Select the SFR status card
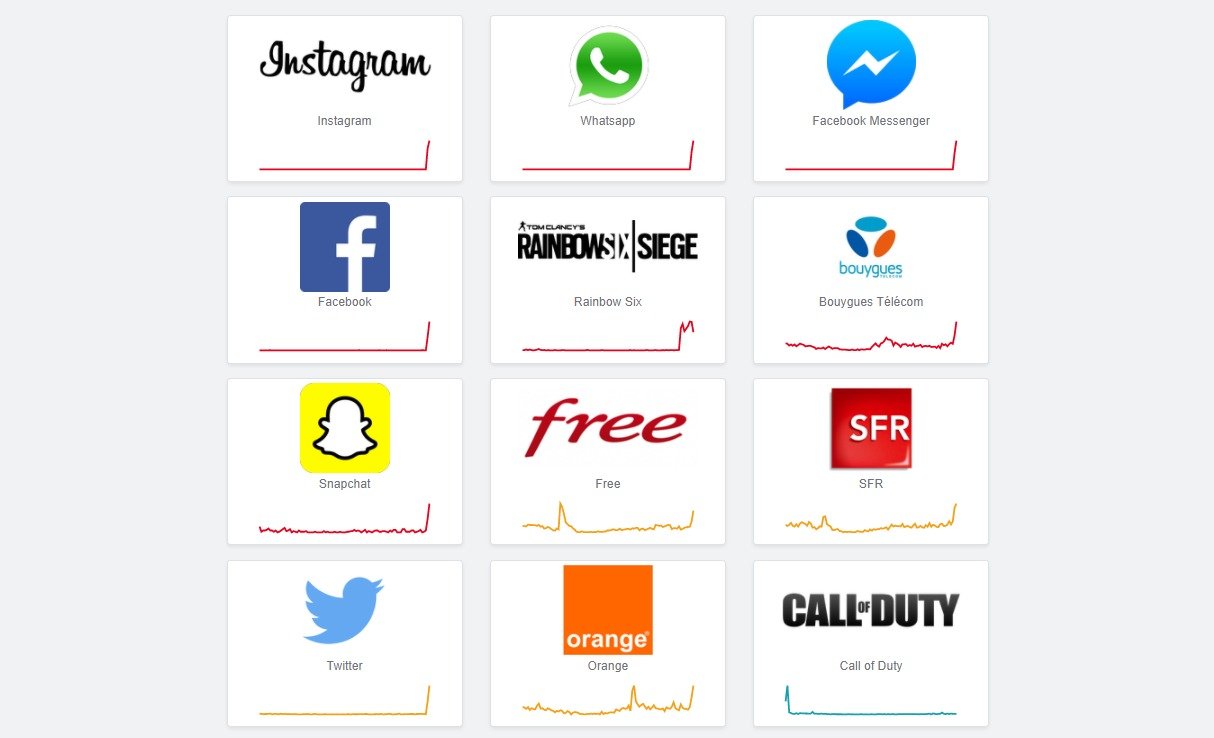The width and height of the screenshot is (1214, 738). (x=870, y=461)
